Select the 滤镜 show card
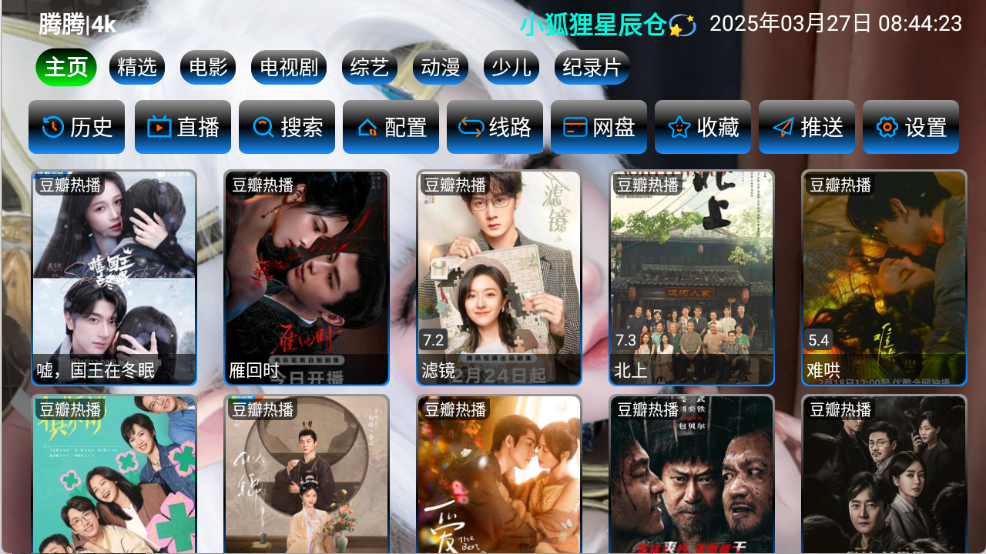Viewport: 986px width, 554px height. tap(499, 277)
